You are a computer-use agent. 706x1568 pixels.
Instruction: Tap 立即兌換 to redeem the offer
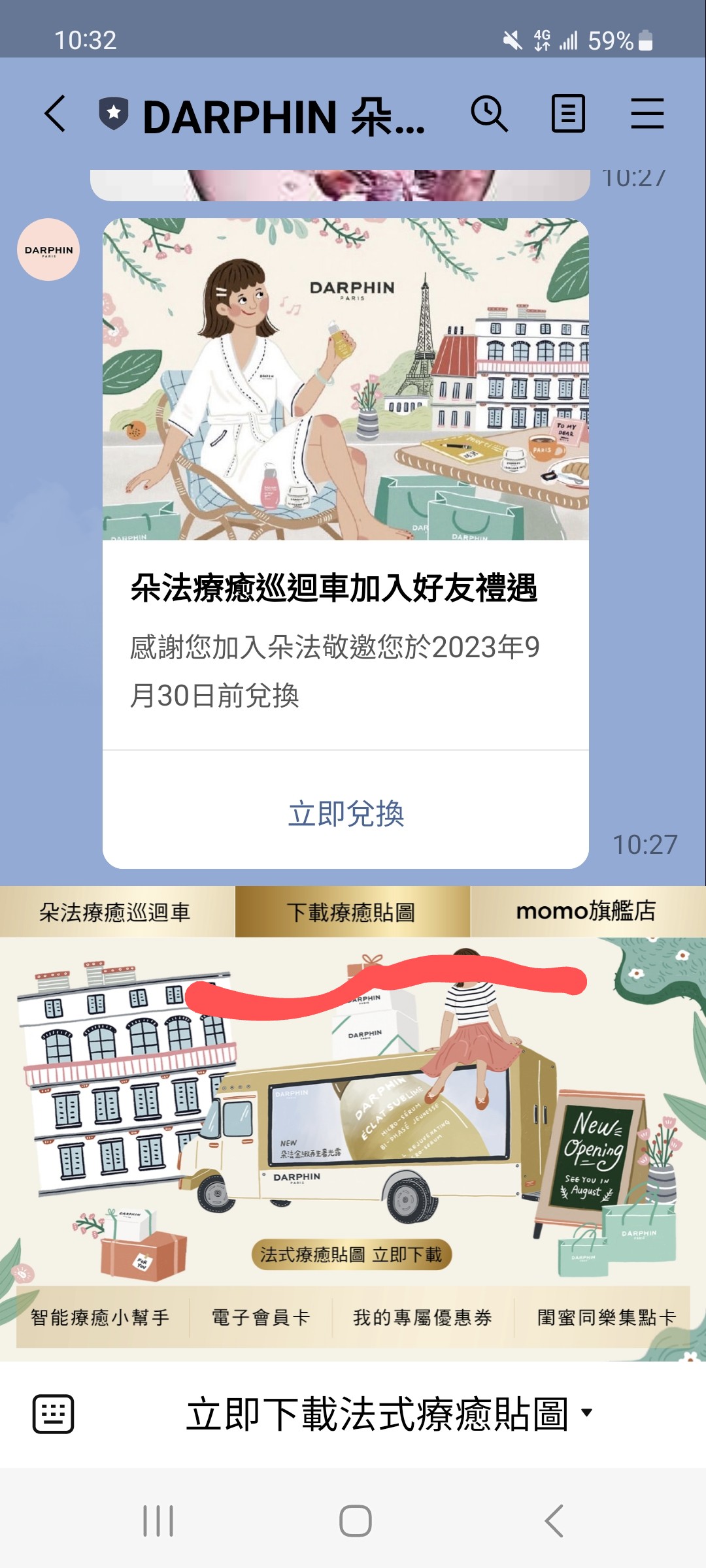click(346, 813)
